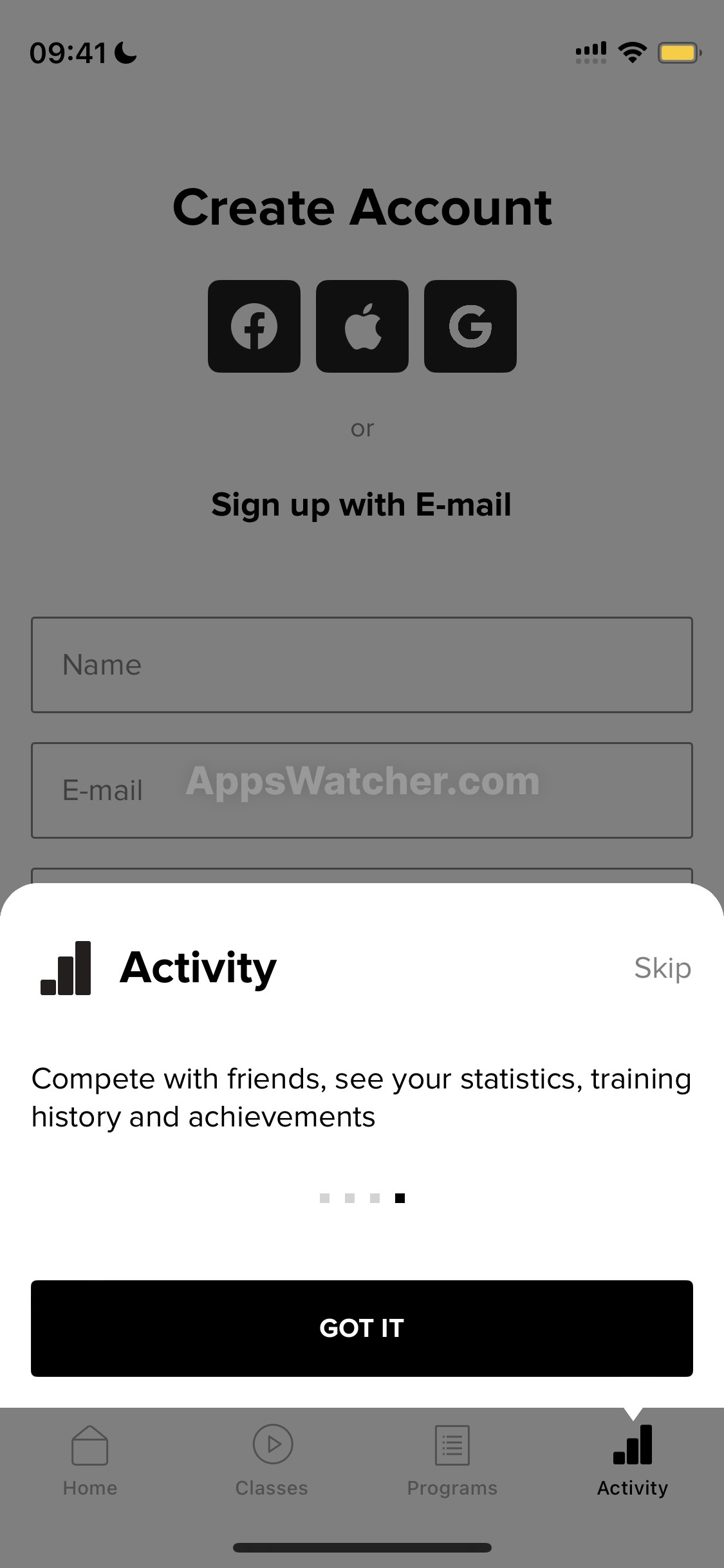Sign up with Google
This screenshot has height=1568, width=724.
pos(470,326)
